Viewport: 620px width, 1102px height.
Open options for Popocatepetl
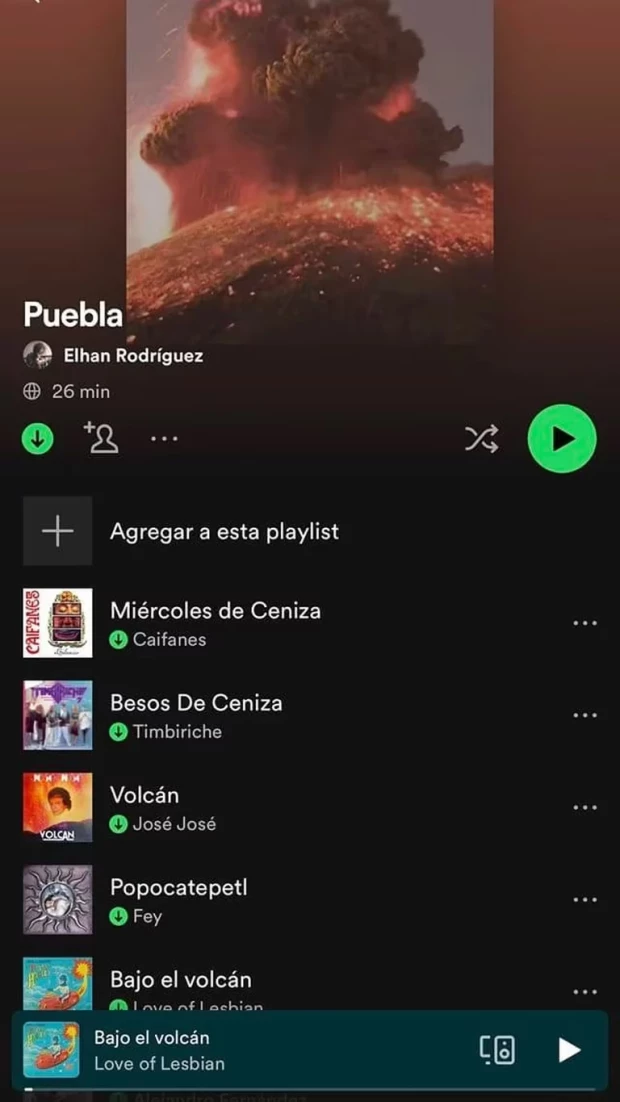coord(585,899)
